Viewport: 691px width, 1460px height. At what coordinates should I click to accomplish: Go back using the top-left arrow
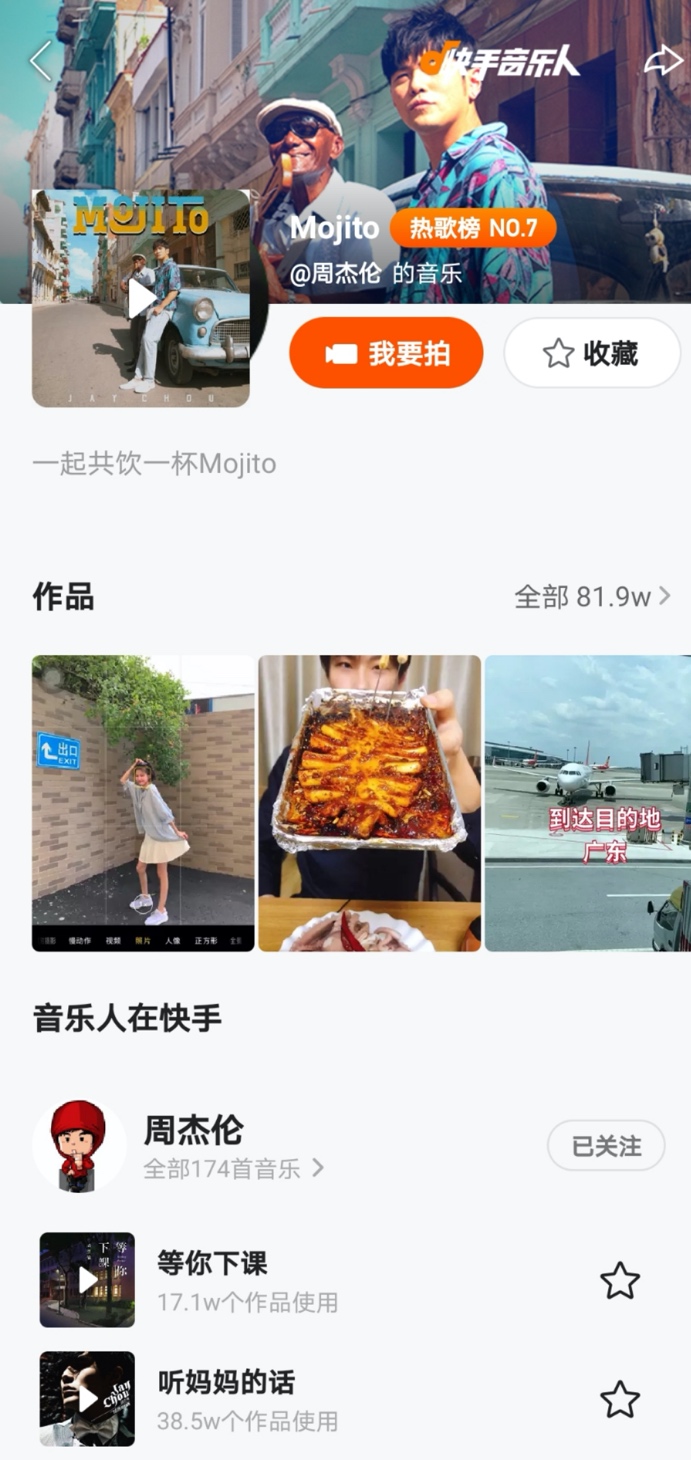(41, 62)
